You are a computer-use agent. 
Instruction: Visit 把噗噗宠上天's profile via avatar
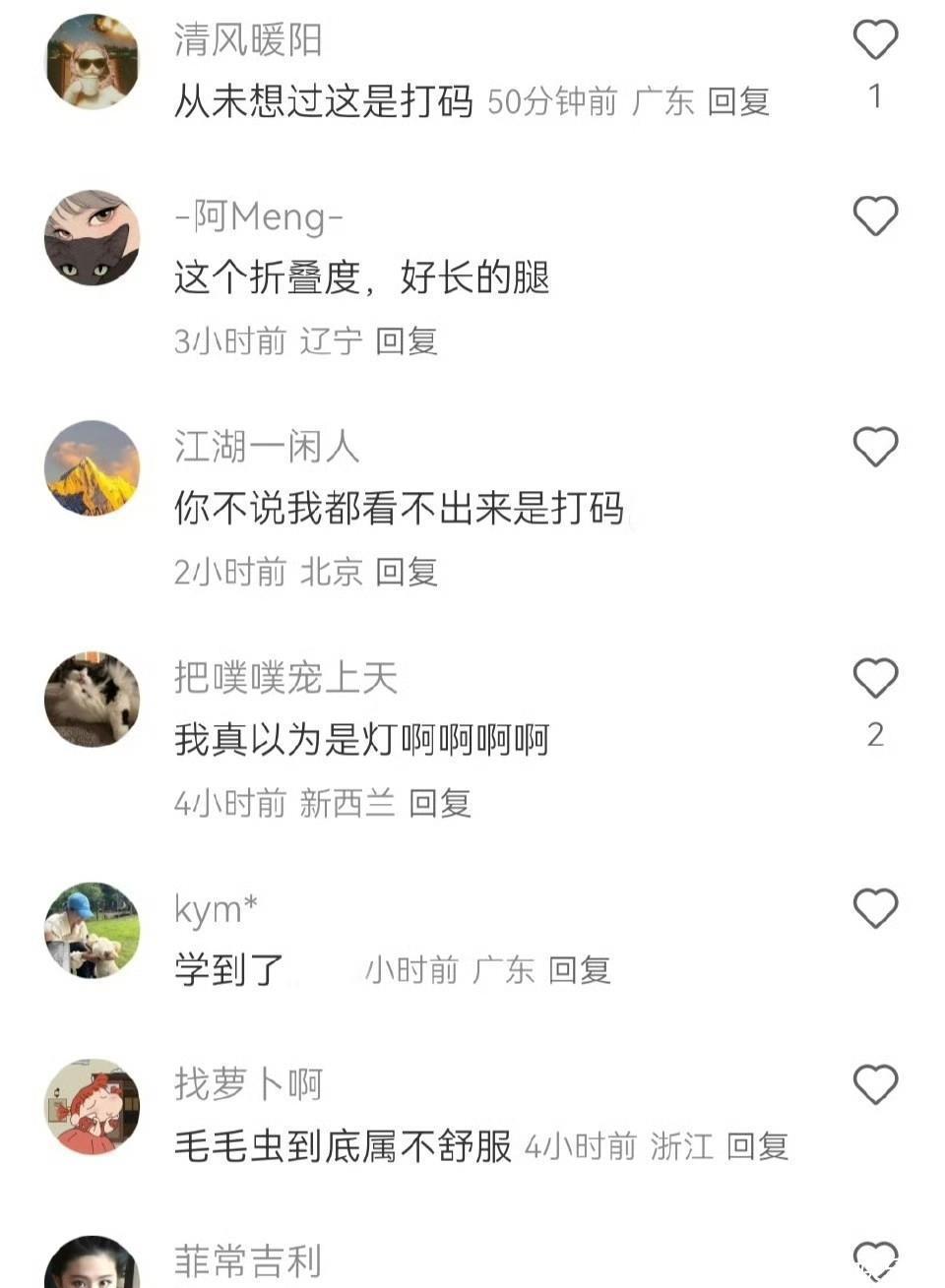click(x=93, y=700)
